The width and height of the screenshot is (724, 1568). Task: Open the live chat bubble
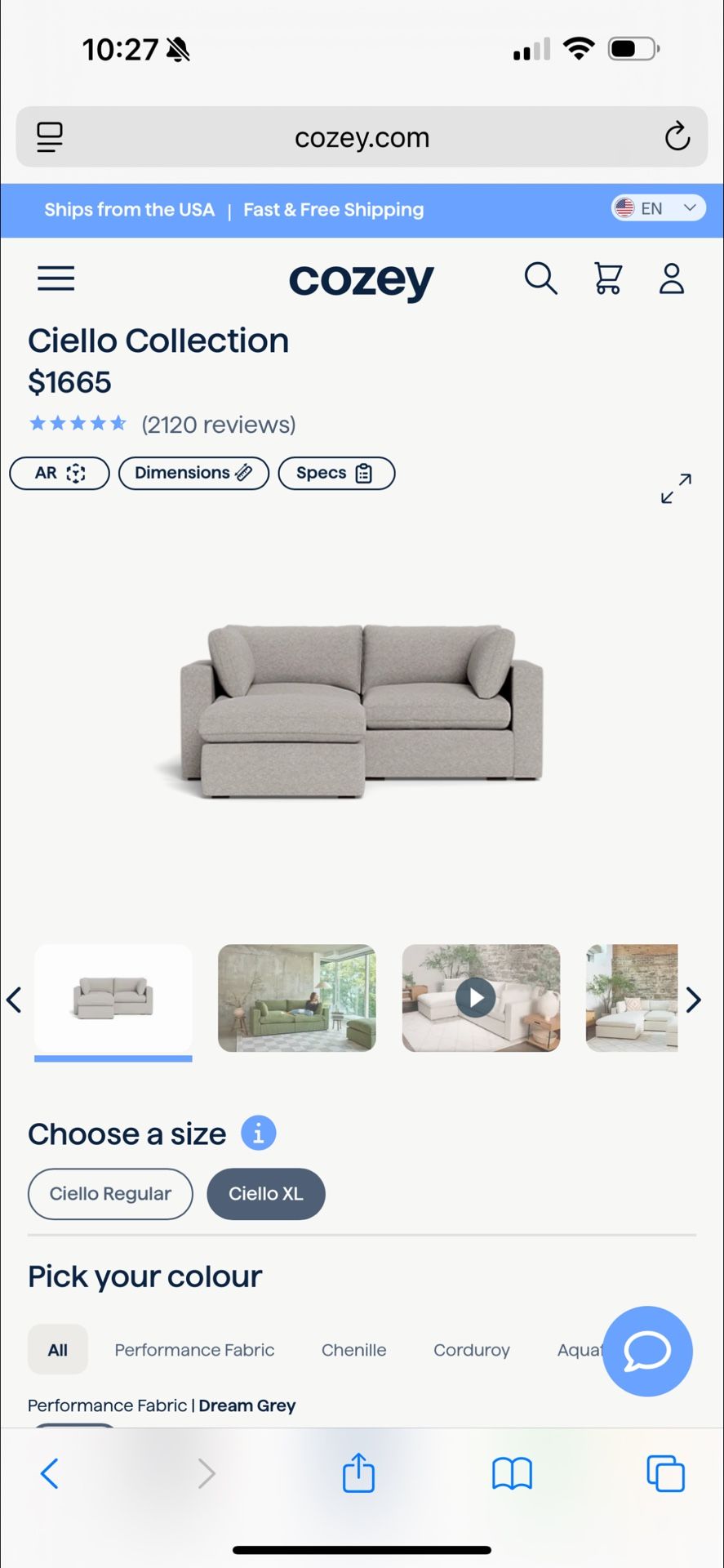click(x=647, y=1351)
